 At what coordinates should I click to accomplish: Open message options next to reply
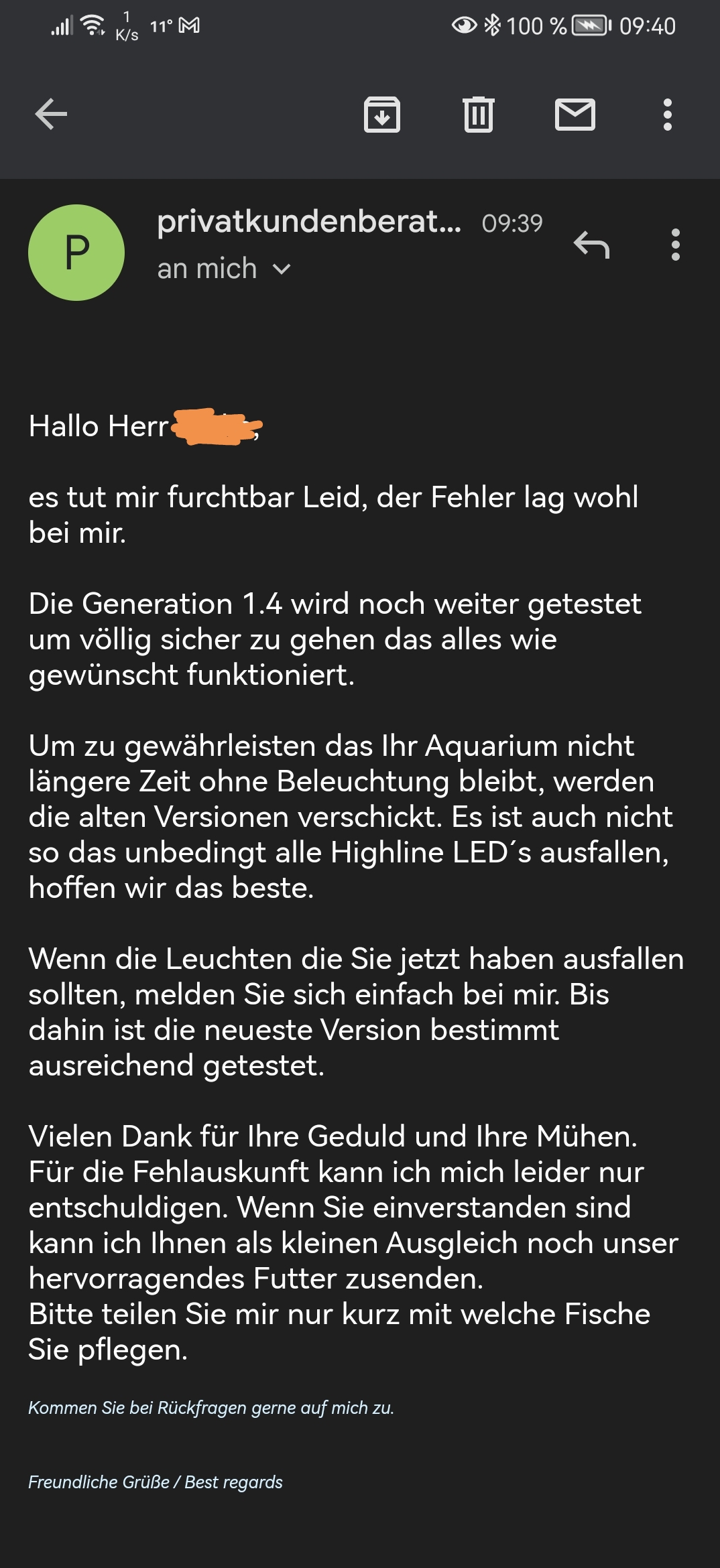click(x=675, y=245)
